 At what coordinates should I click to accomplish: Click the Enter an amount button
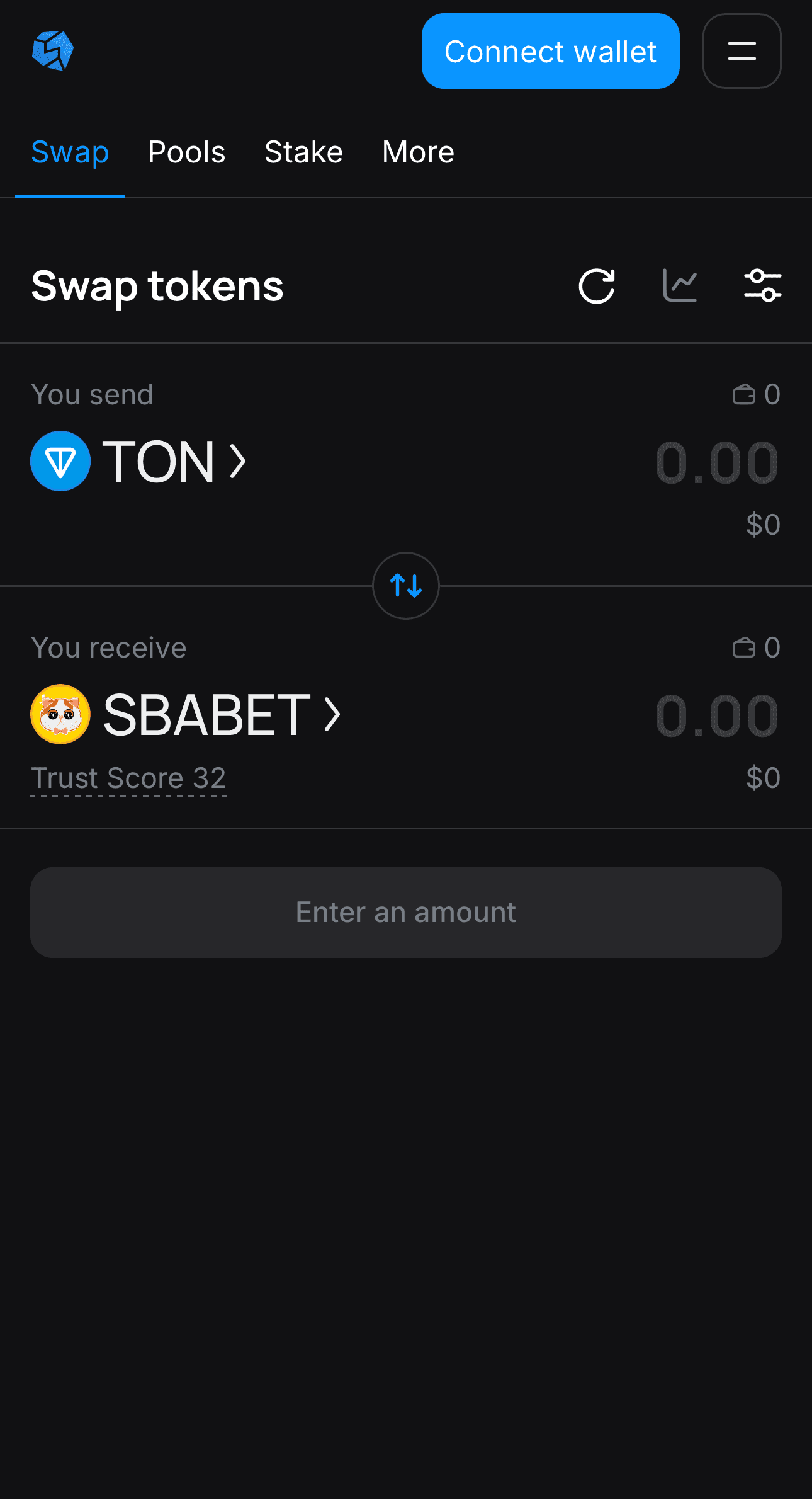tap(406, 912)
